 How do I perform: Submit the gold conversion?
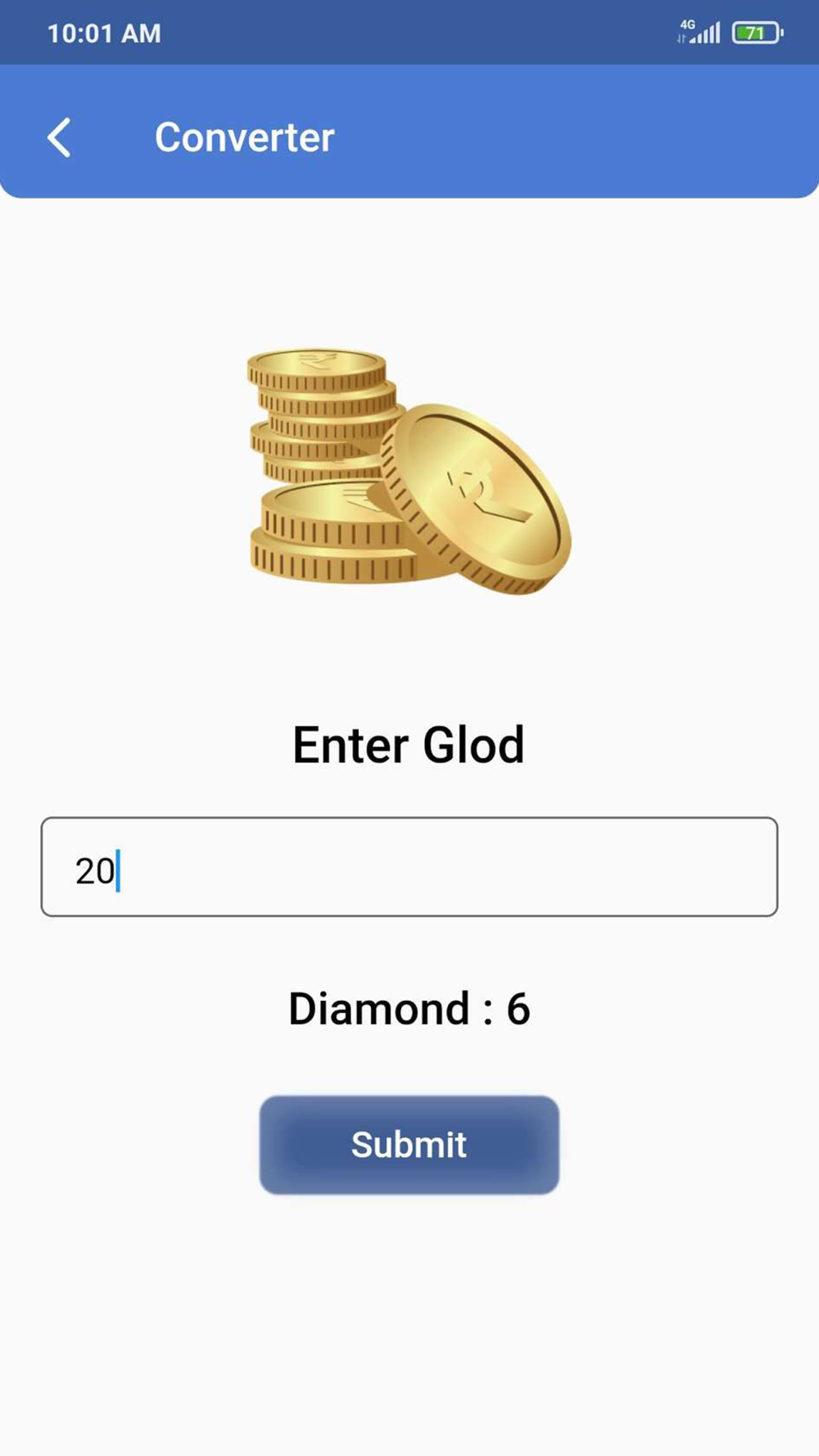pos(409,1144)
